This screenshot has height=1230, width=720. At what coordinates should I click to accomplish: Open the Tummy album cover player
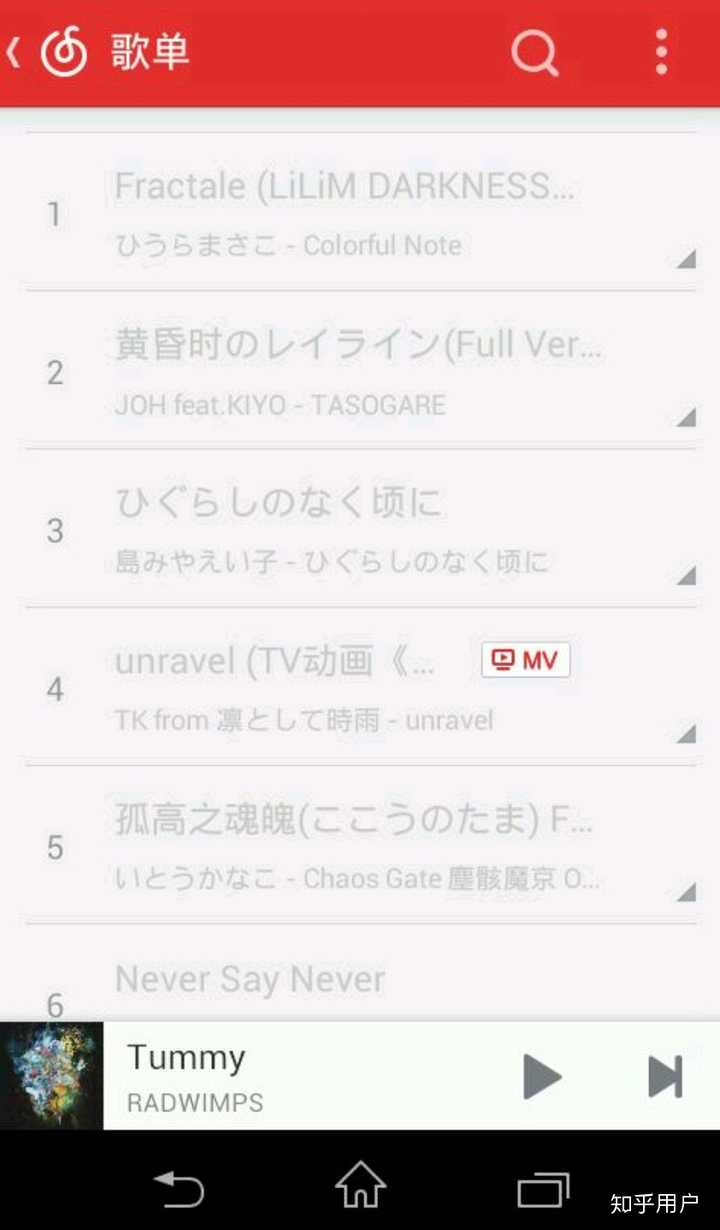coord(51,1076)
